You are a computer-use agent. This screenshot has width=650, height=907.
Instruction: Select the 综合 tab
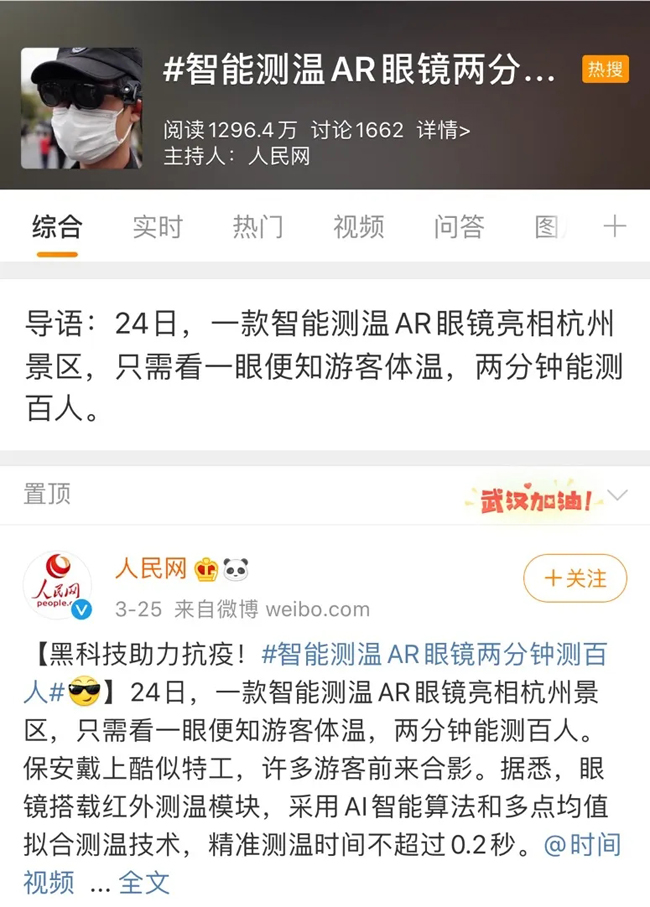coord(57,227)
